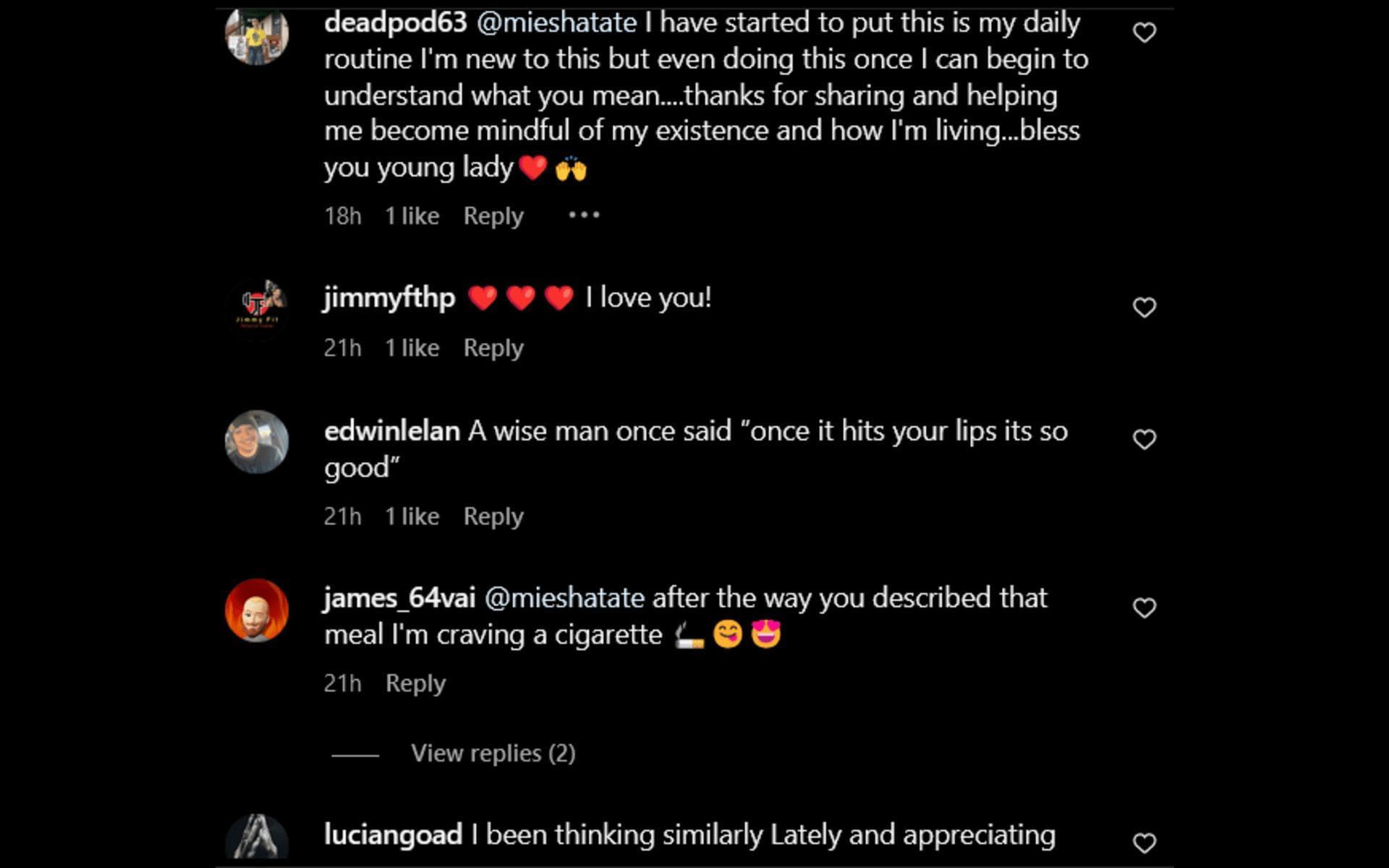Reply to edwinlelan's comment
This screenshot has width=1389, height=868.
[x=493, y=516]
